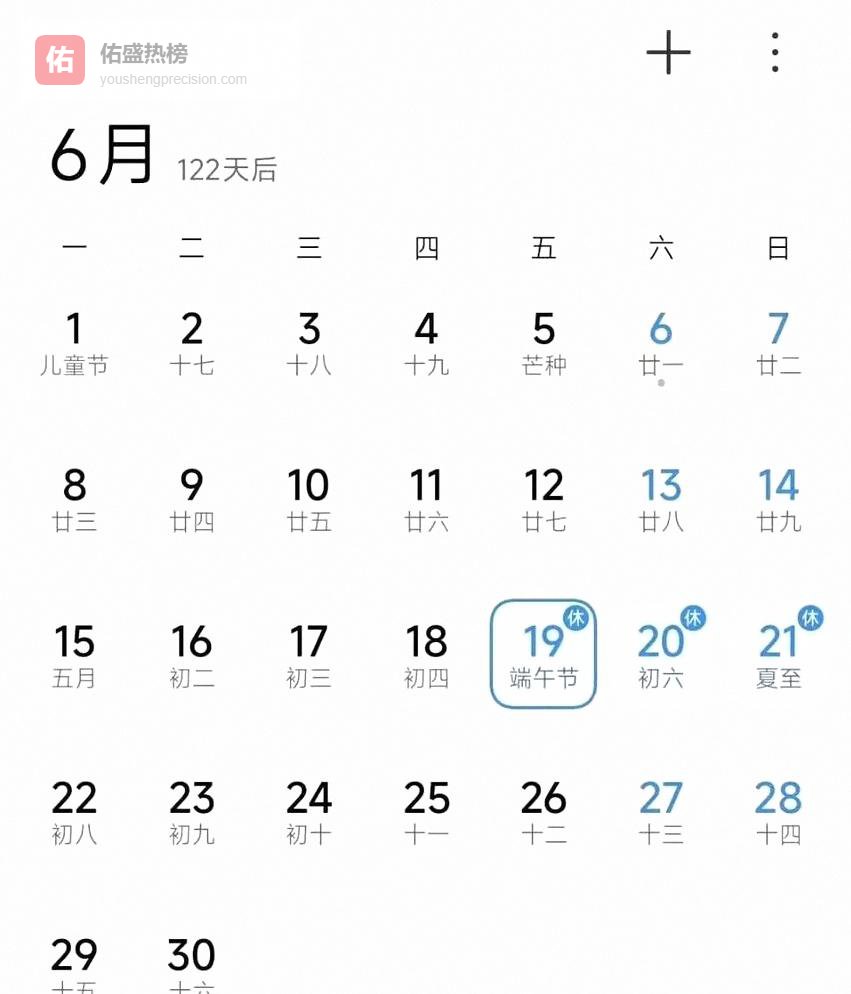The height and width of the screenshot is (994, 851).
Task: Select June 21 夏至
Action: [778, 655]
